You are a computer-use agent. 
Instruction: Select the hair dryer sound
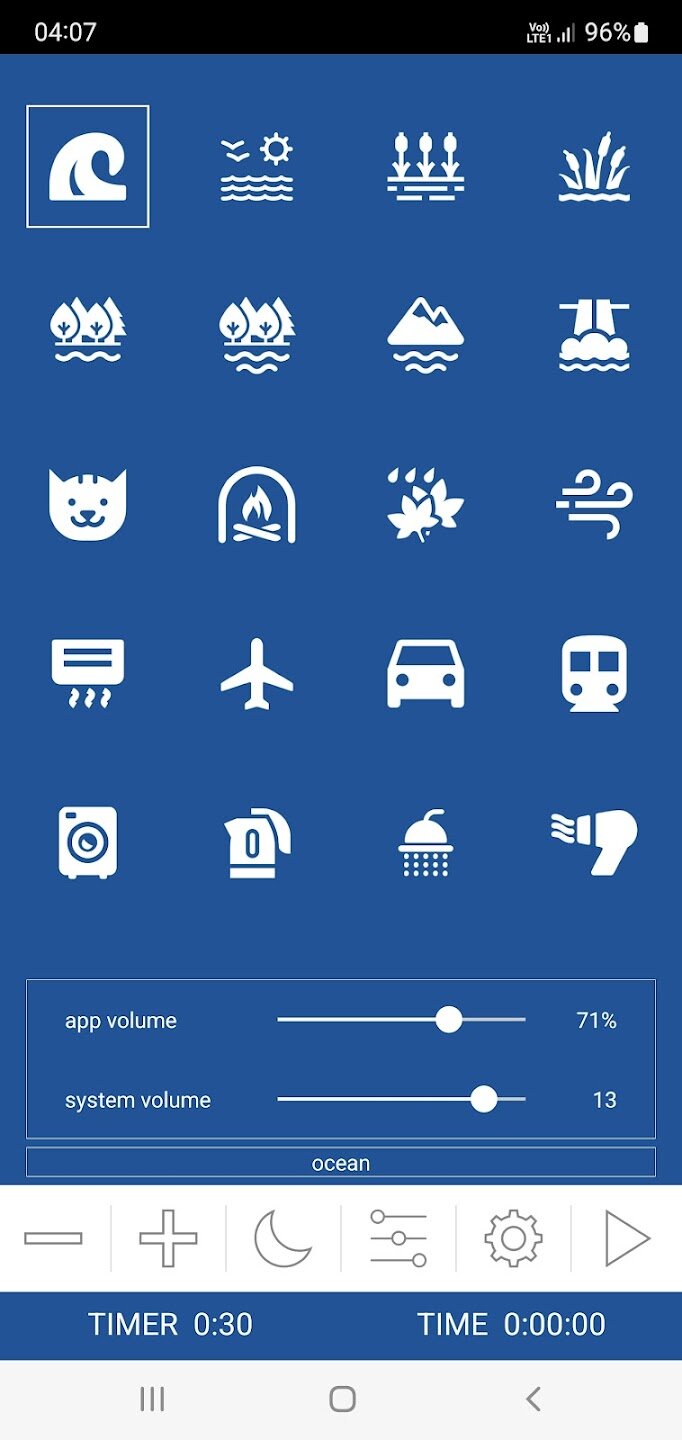[x=594, y=842]
